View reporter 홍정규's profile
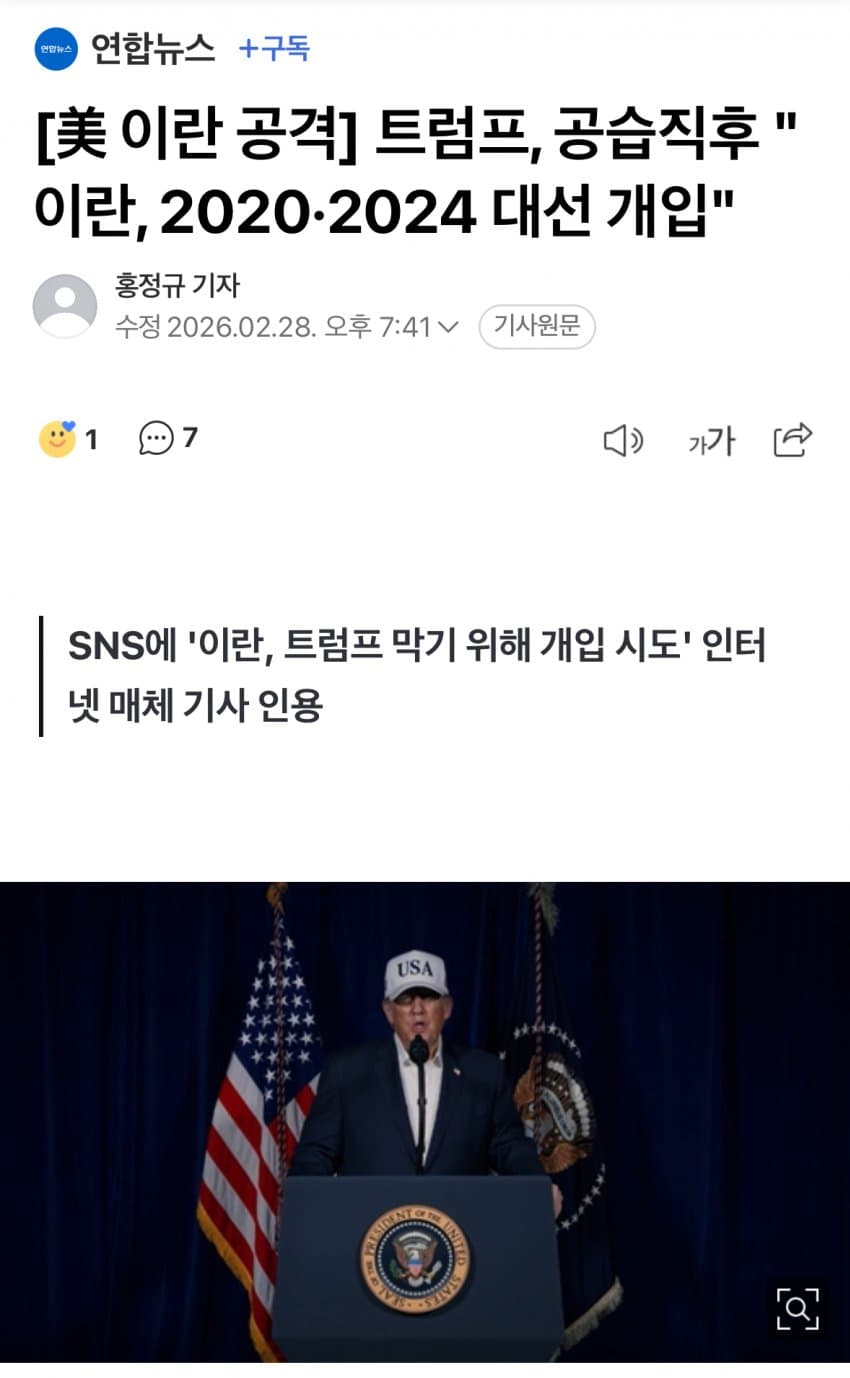 [177, 286]
